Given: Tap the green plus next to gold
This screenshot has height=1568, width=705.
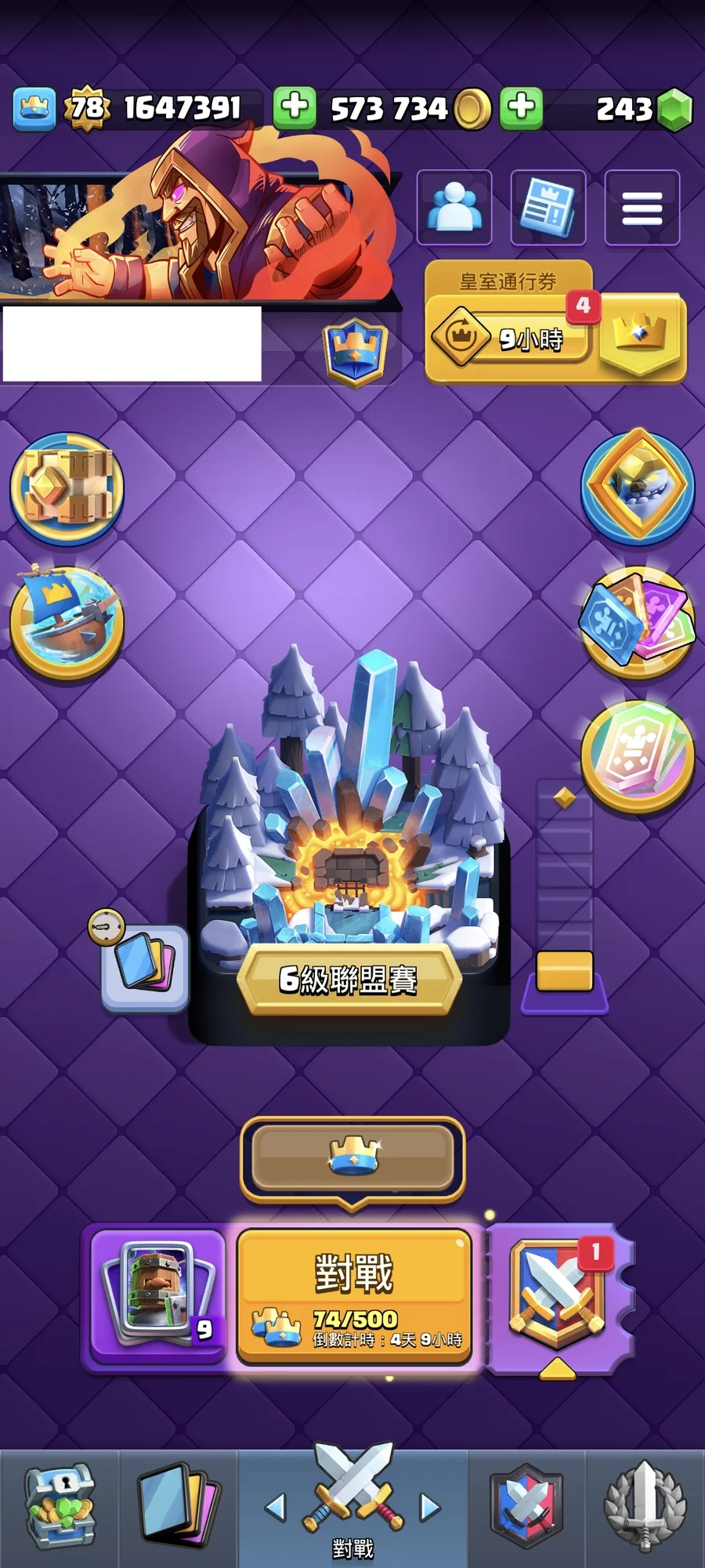Looking at the screenshot, I should tap(295, 107).
